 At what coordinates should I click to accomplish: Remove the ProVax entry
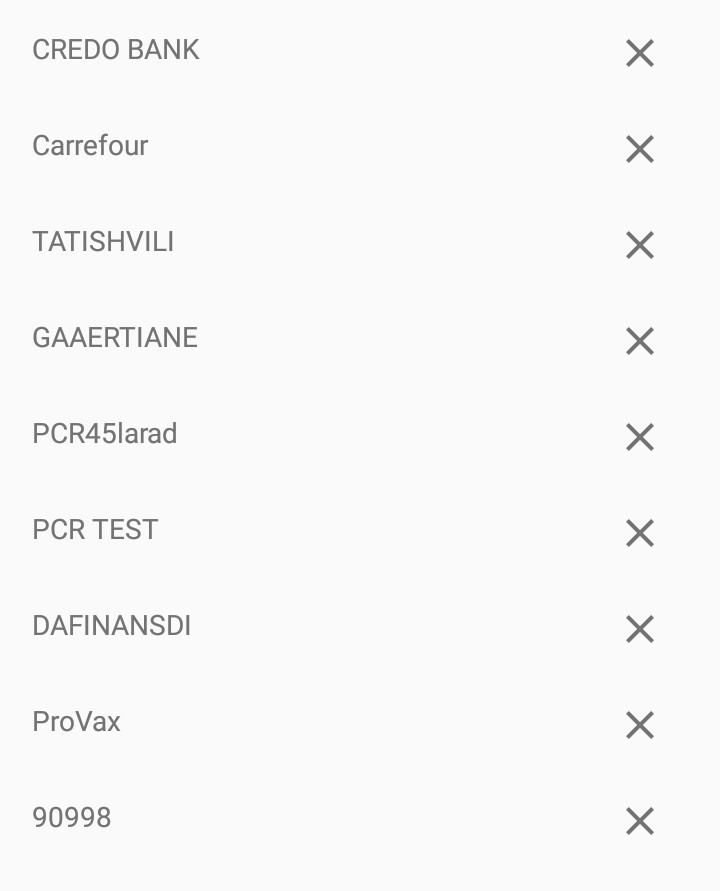639,725
